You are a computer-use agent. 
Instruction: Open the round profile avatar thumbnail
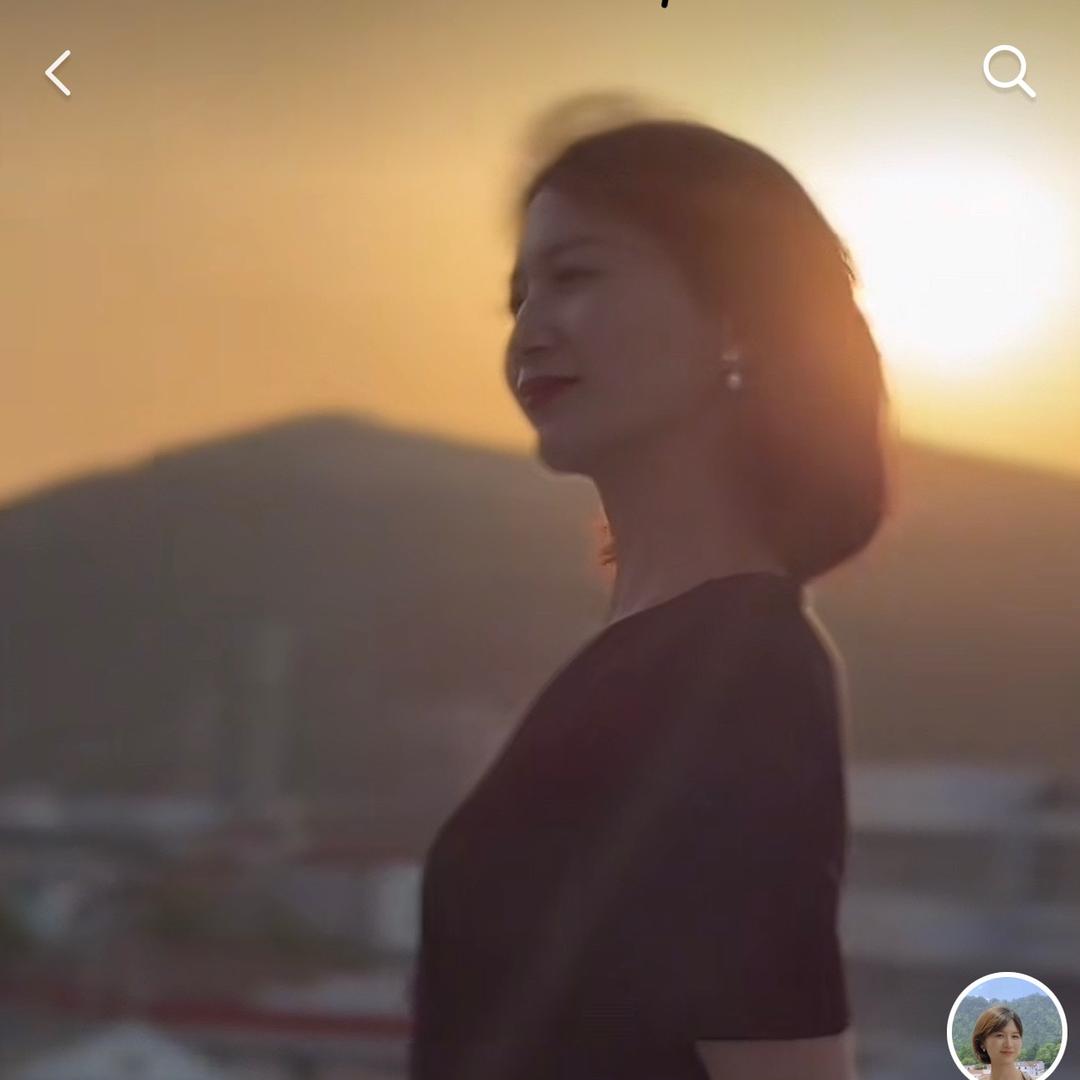[x=1006, y=1030]
